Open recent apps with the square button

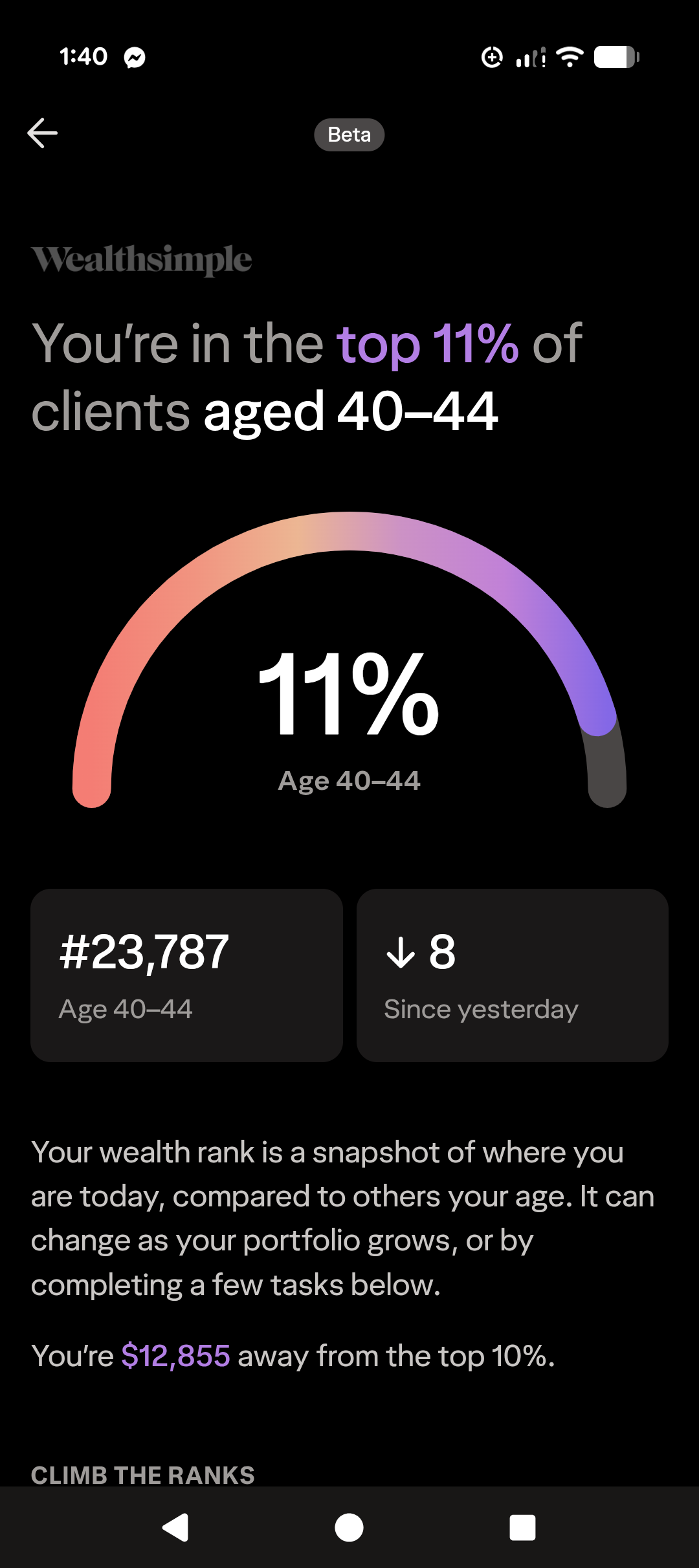pyautogui.click(x=522, y=1528)
